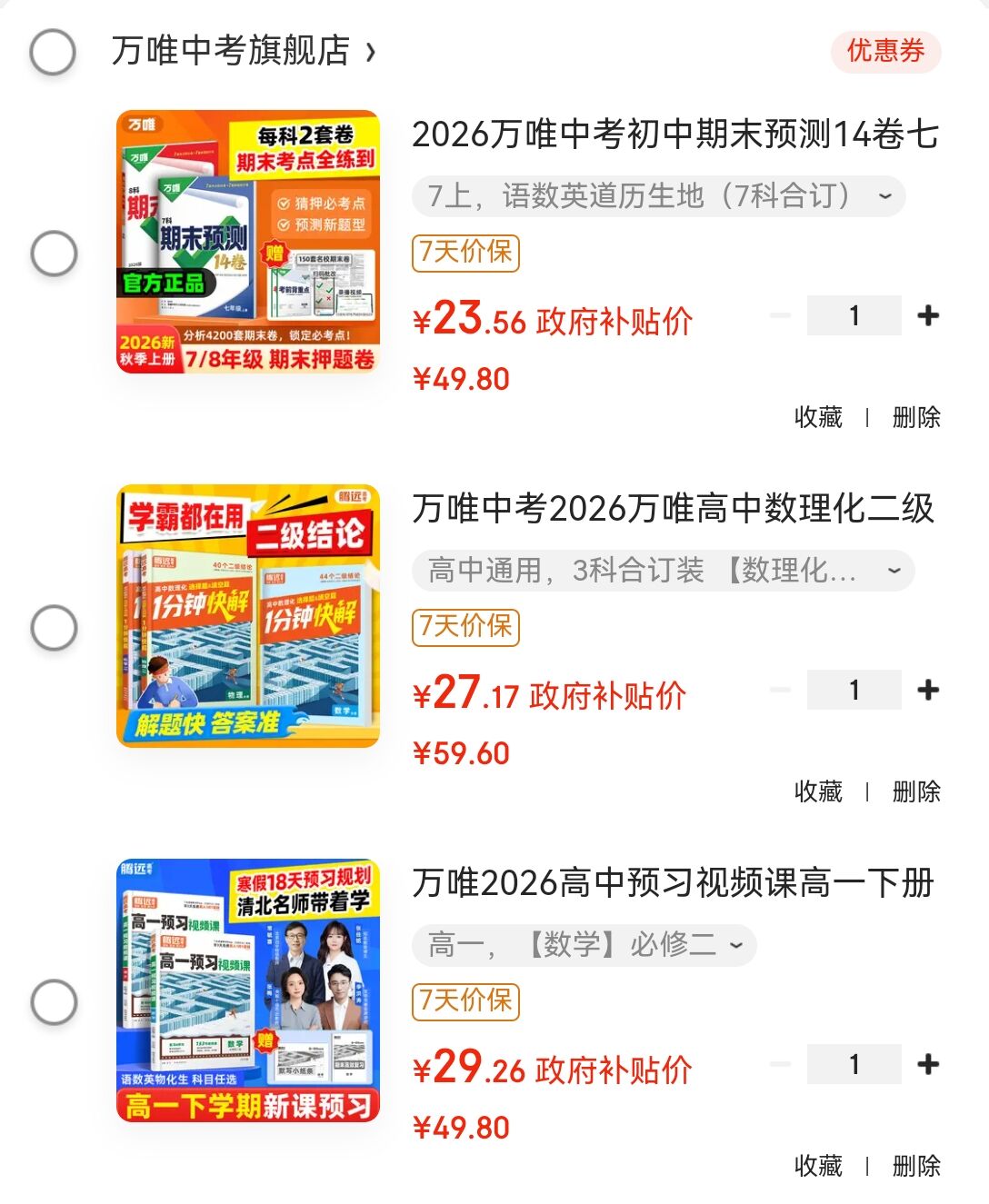Expand the 7上，语数英道历生地 variant dropdown

pyautogui.click(x=659, y=196)
